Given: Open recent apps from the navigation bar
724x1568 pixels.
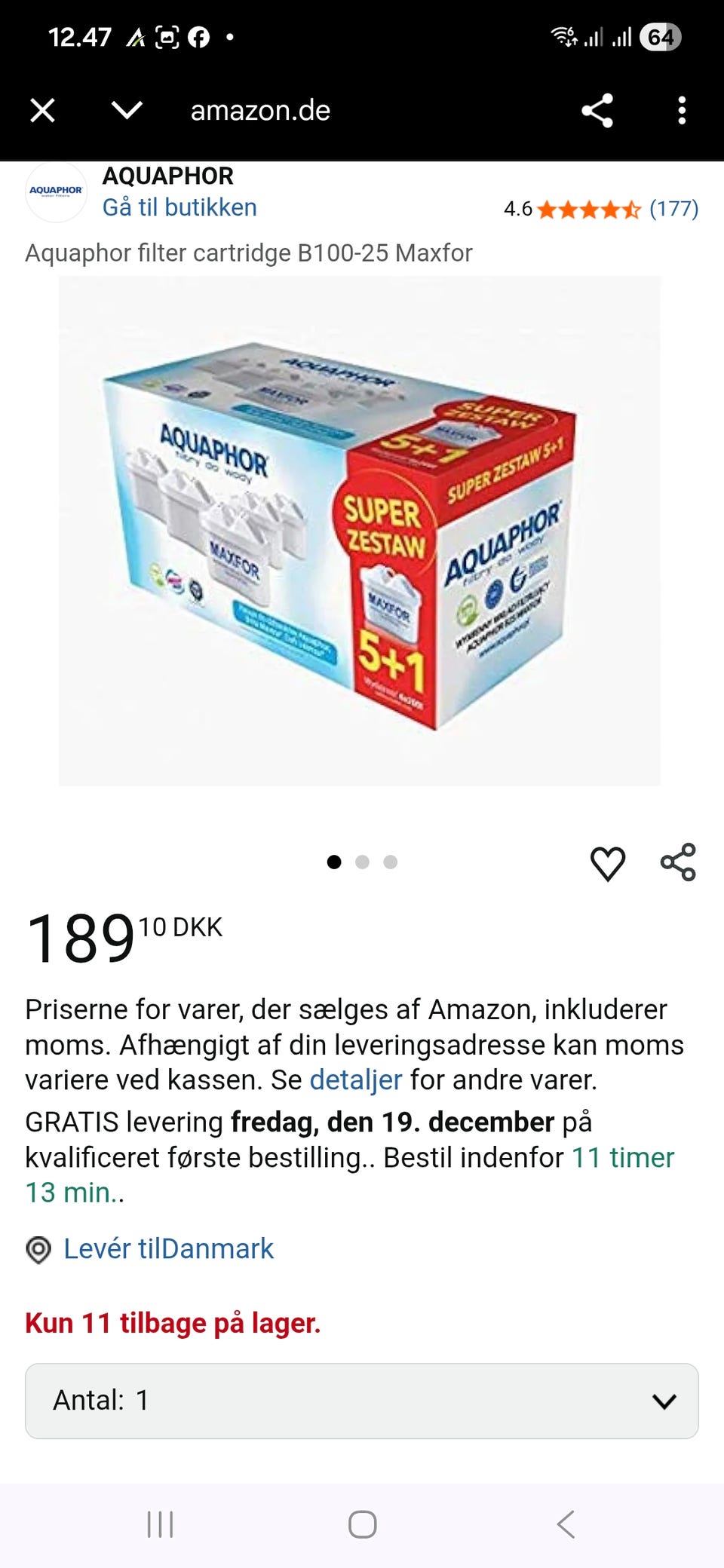Looking at the screenshot, I should point(161,1525).
